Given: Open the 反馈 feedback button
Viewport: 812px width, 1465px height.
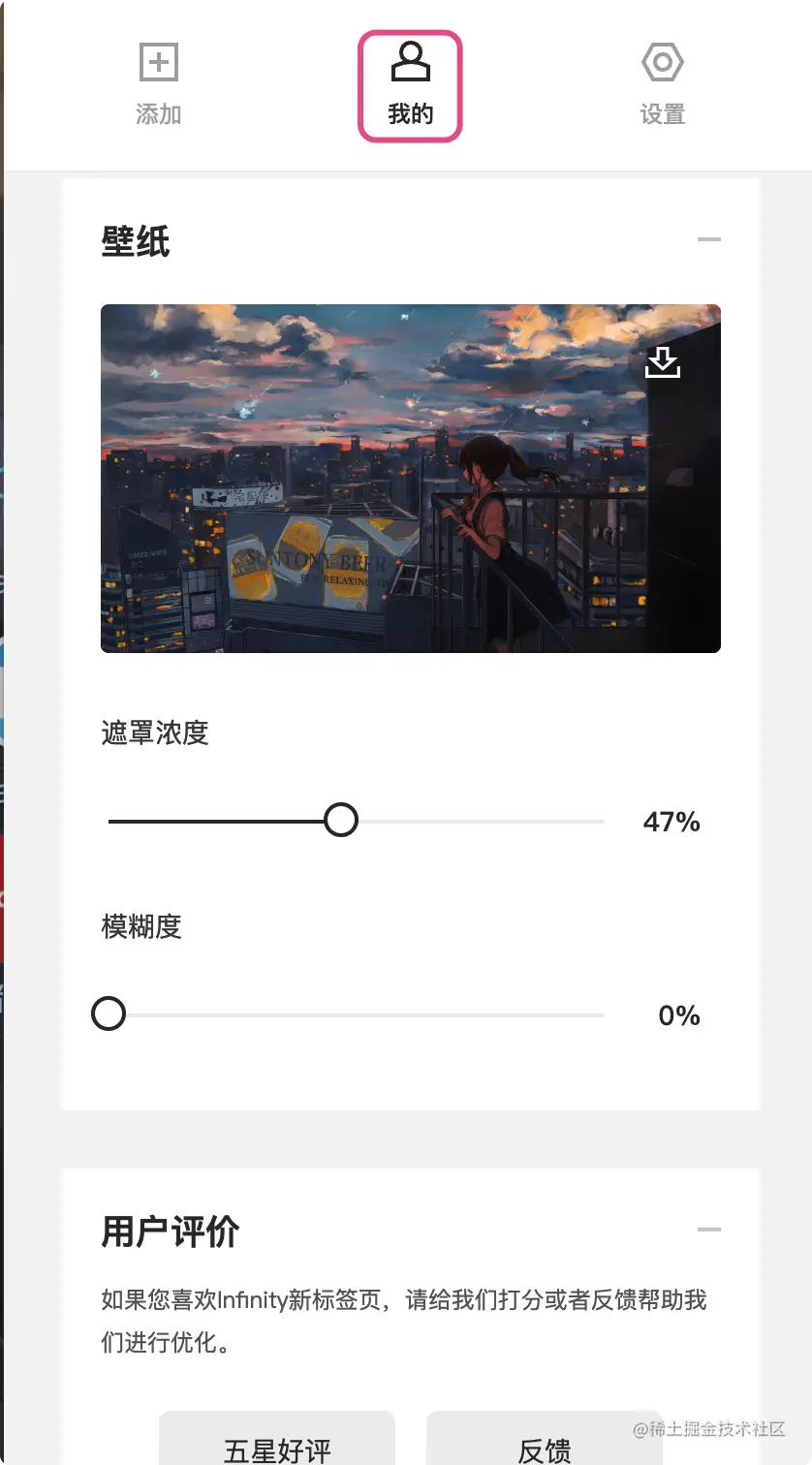Looking at the screenshot, I should [545, 1444].
